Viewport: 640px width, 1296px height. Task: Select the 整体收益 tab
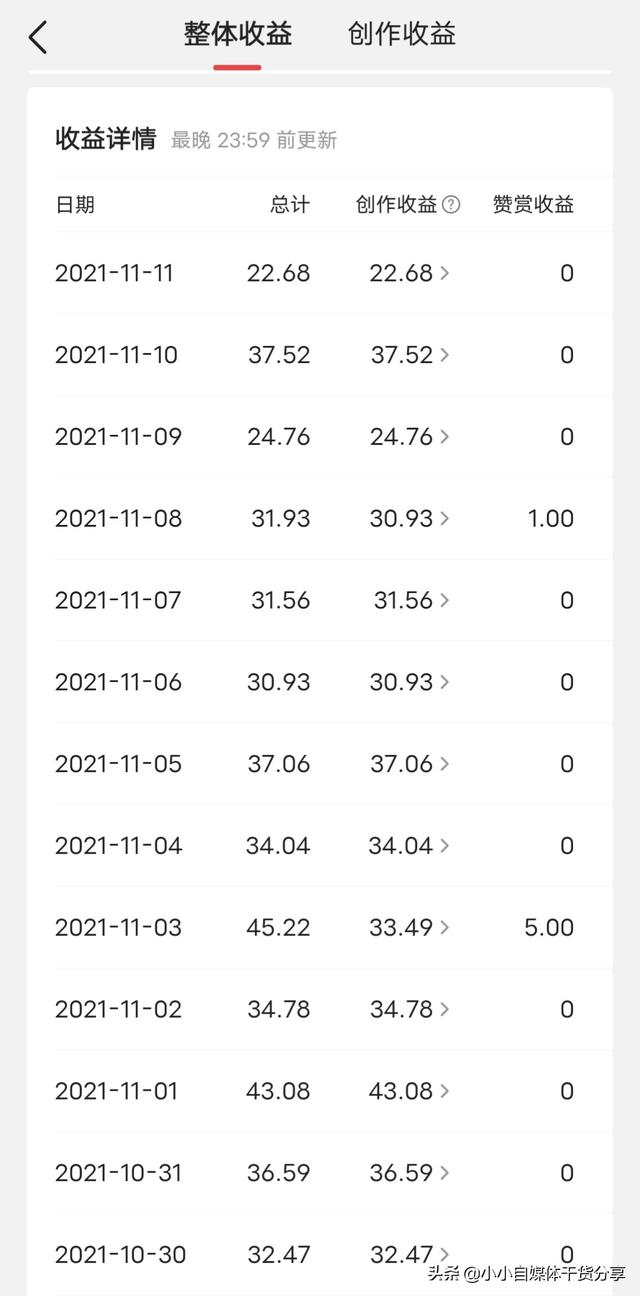click(x=238, y=34)
